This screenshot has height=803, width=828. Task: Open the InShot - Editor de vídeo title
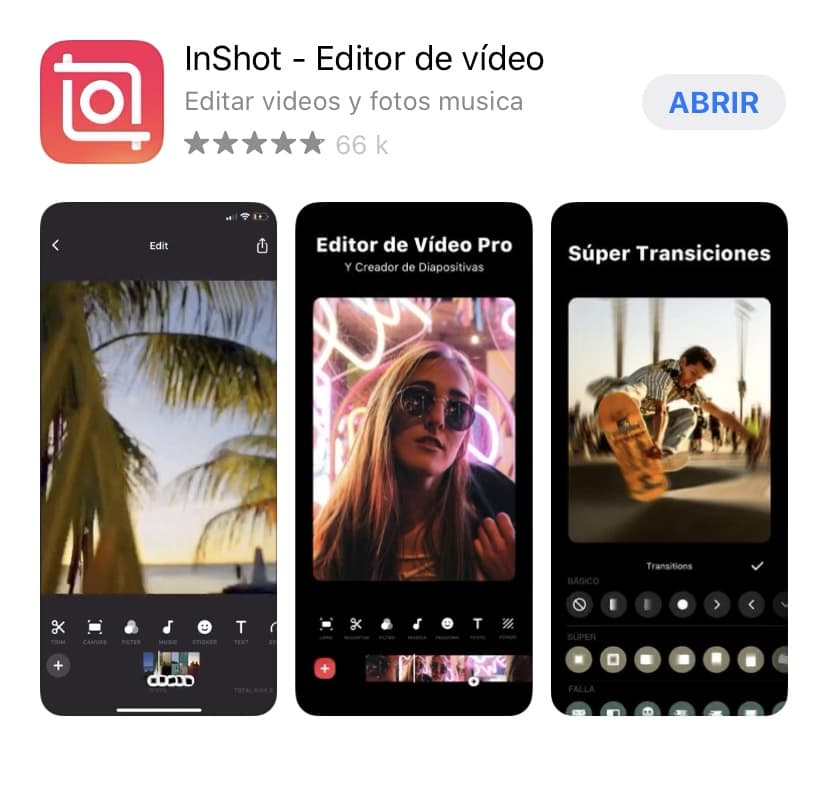(364, 58)
